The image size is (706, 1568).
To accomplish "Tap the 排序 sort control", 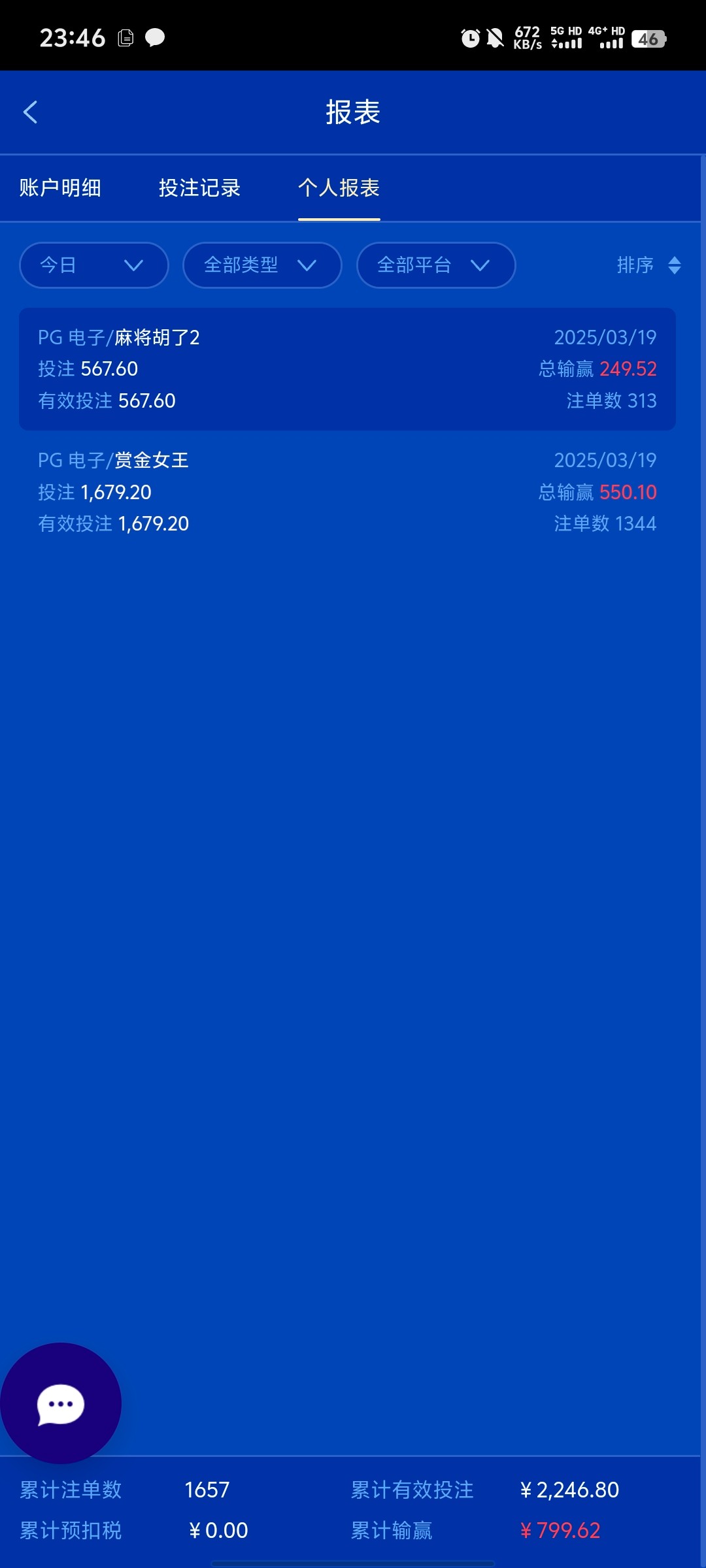I will coord(648,265).
